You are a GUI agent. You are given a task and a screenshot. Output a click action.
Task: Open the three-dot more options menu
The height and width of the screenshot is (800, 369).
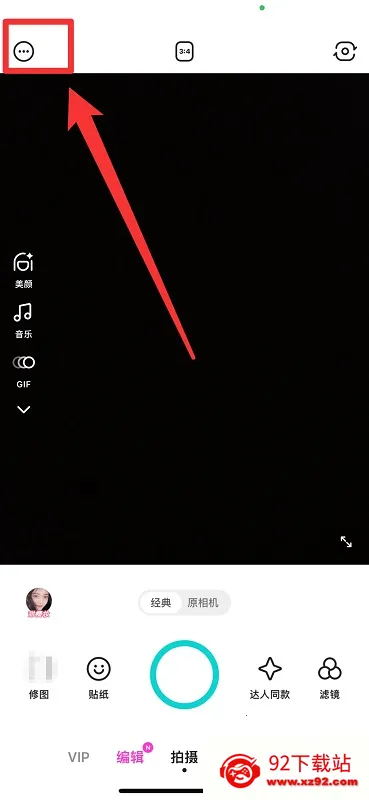23,52
